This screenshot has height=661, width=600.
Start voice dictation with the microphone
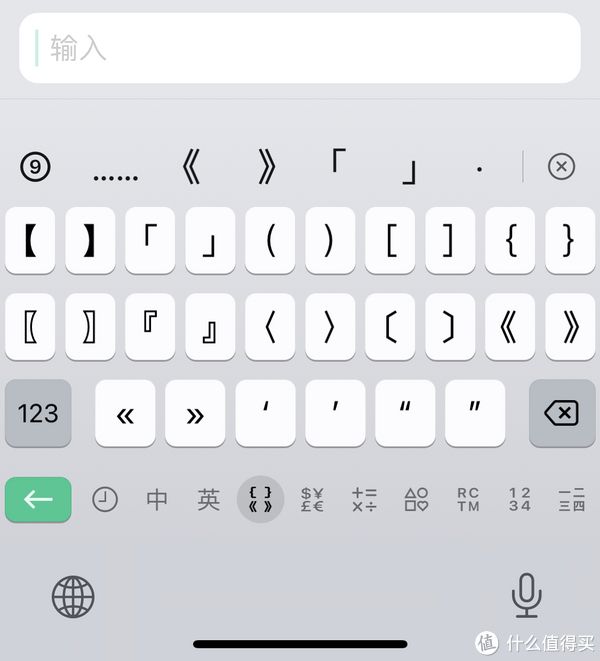(x=526, y=597)
